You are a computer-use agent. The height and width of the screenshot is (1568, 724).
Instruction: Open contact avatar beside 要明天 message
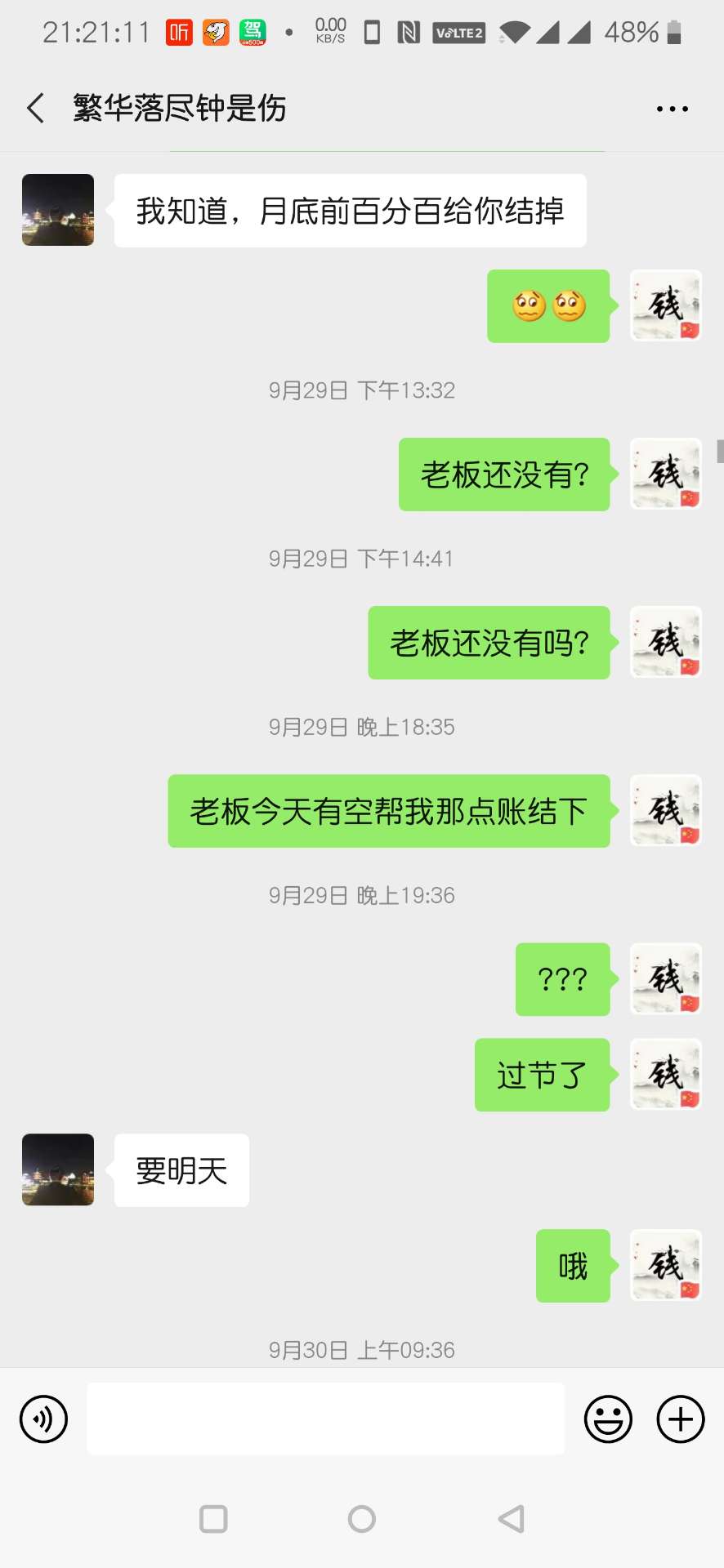coord(58,1169)
